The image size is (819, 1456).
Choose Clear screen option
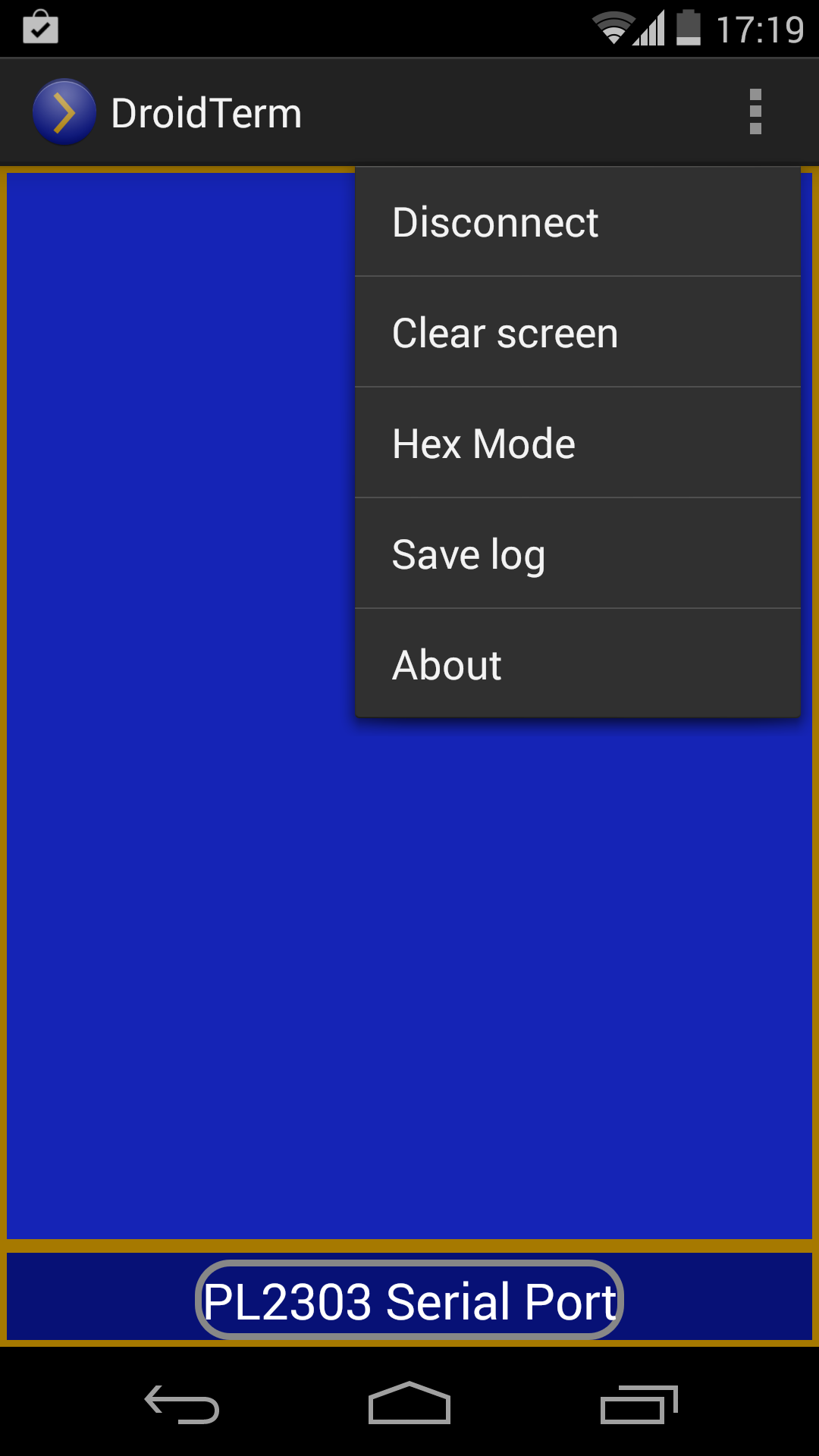(576, 333)
